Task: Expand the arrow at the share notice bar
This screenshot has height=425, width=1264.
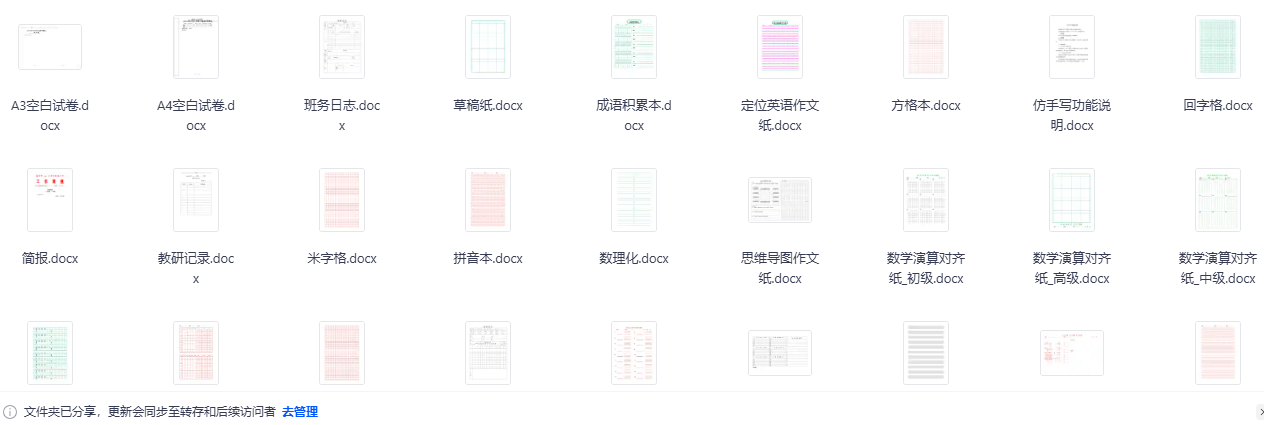Action: tap(1259, 412)
